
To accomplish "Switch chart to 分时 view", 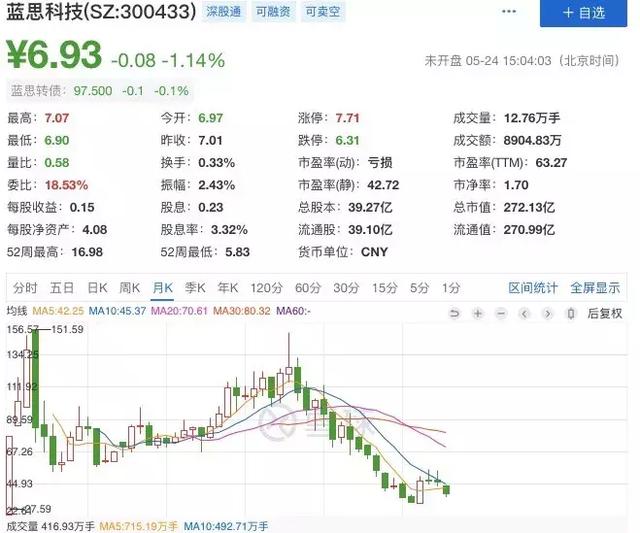I will [x=26, y=288].
